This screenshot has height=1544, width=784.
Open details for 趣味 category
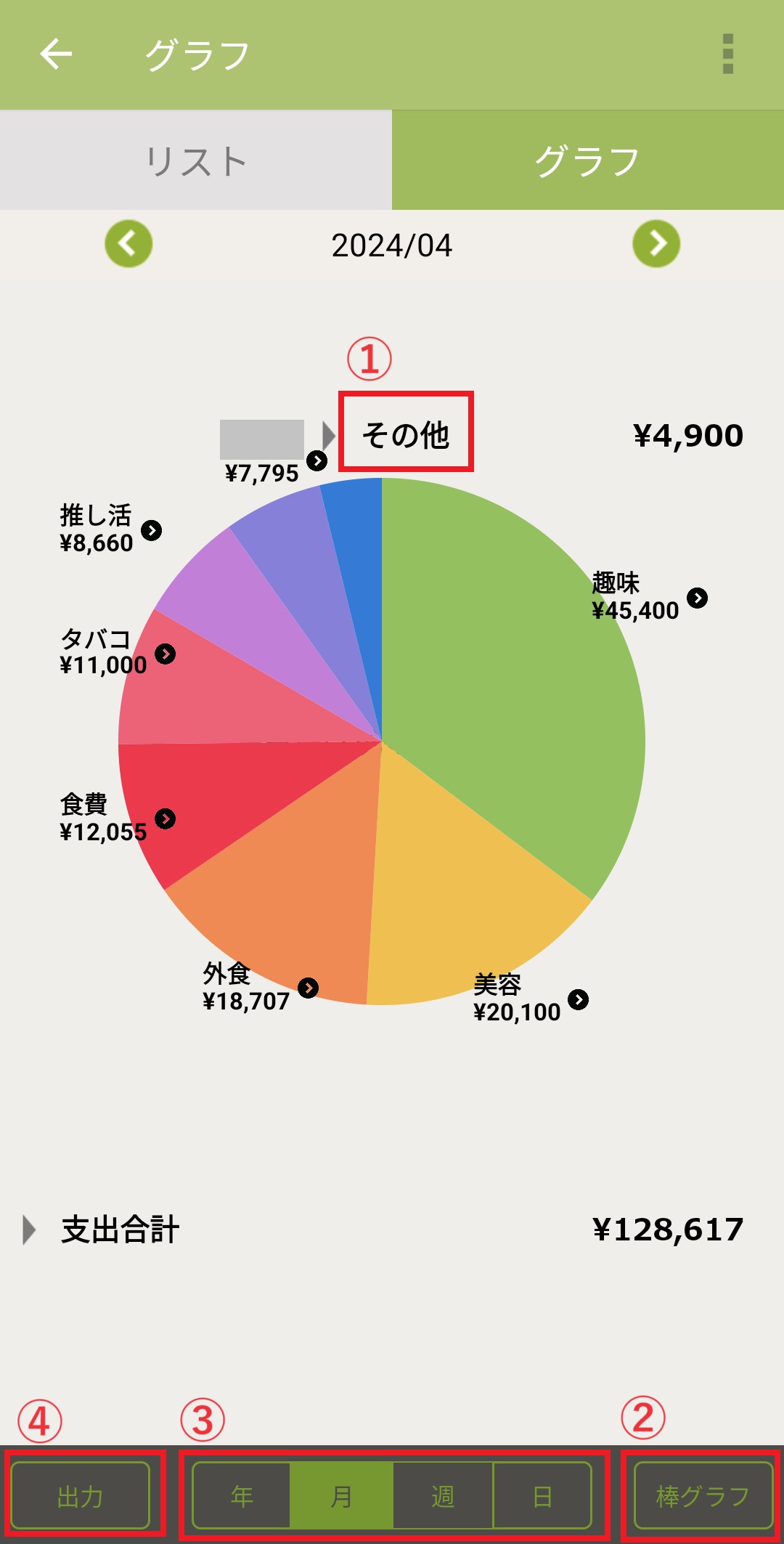697,598
